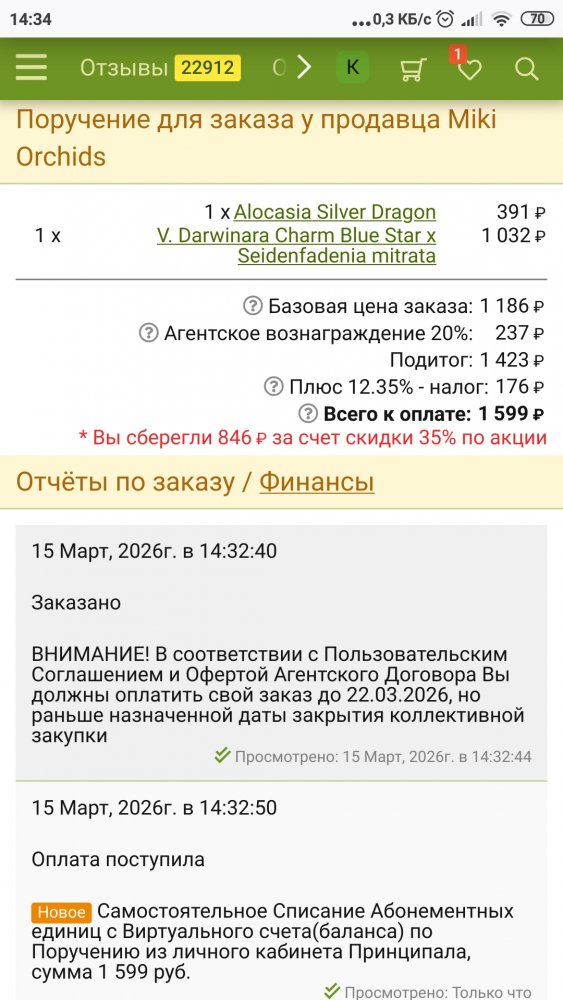Image resolution: width=563 pixels, height=1000 pixels.
Task: Open the green K profile button
Action: (352, 68)
